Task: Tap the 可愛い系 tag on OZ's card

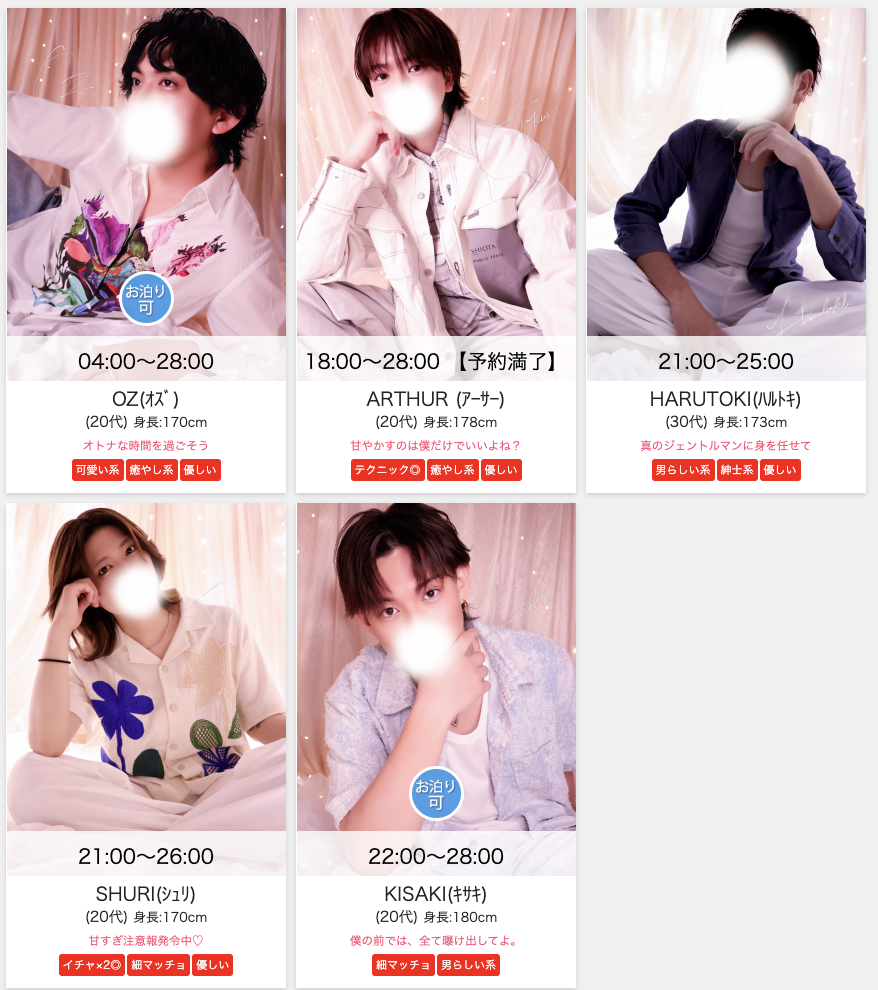Action: (97, 470)
